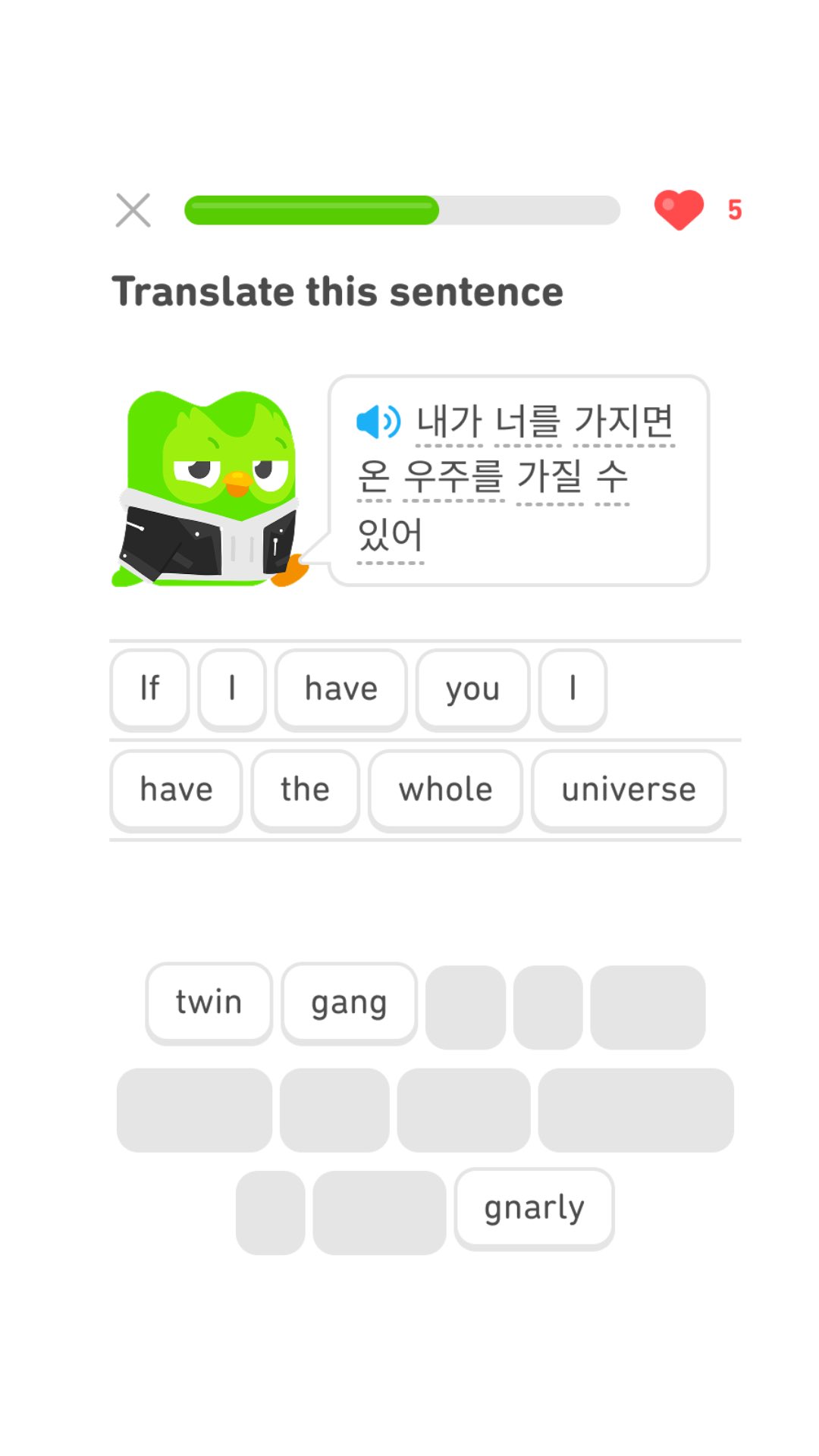Select the word tile 'gnarly' from the word bank

click(x=533, y=1207)
